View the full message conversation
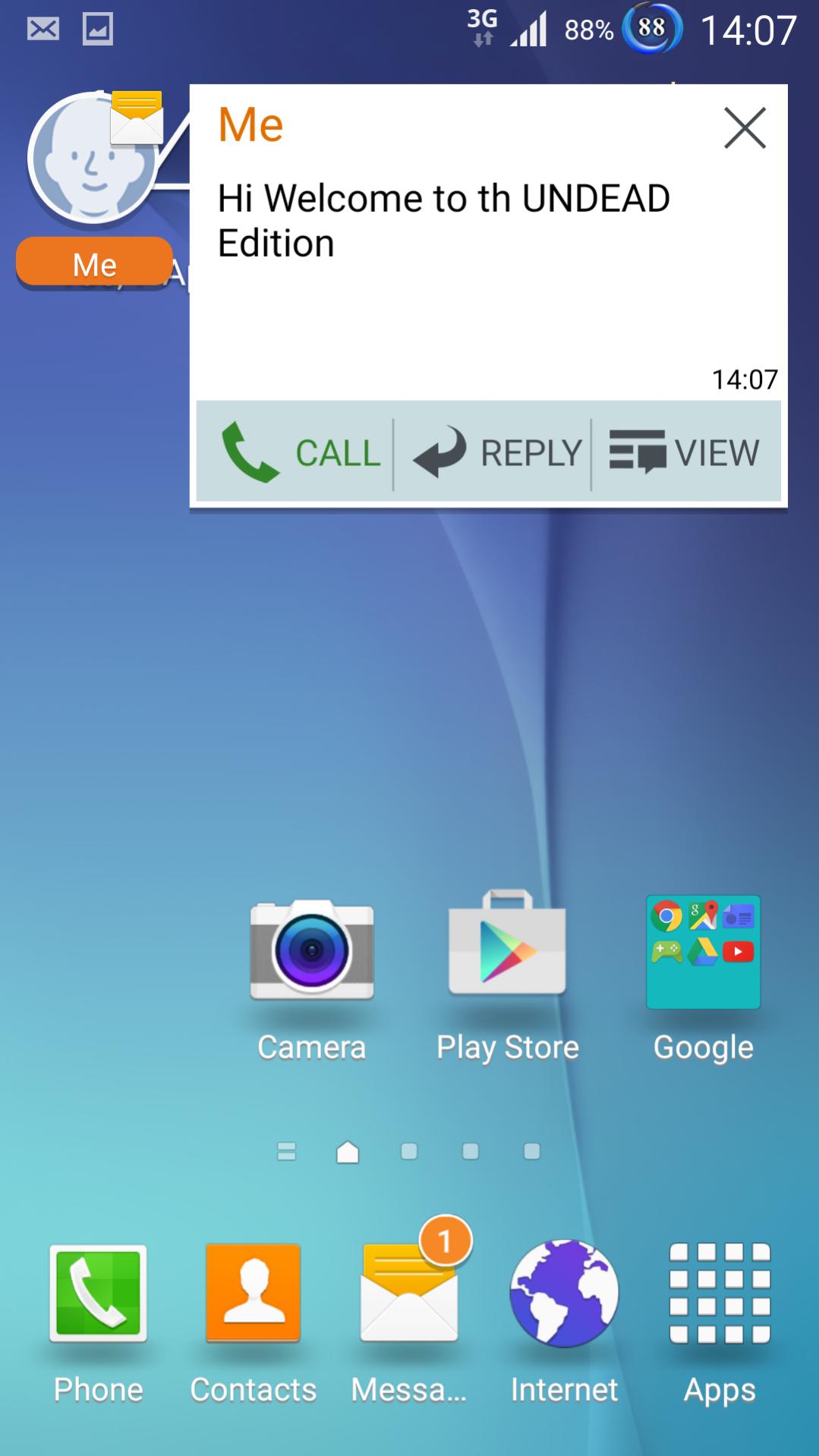The width and height of the screenshot is (819, 1456). 685,452
